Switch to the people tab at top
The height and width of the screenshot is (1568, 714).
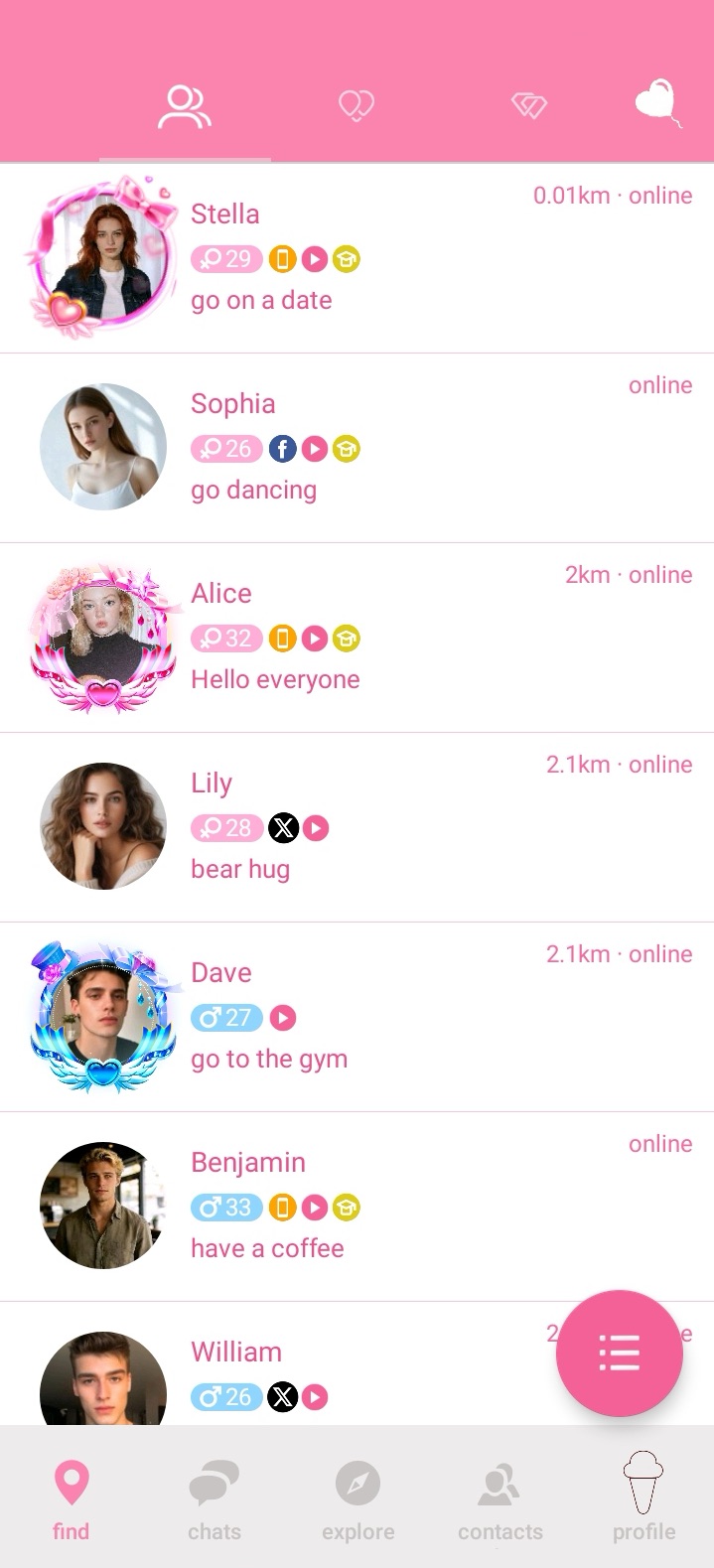coord(185,107)
